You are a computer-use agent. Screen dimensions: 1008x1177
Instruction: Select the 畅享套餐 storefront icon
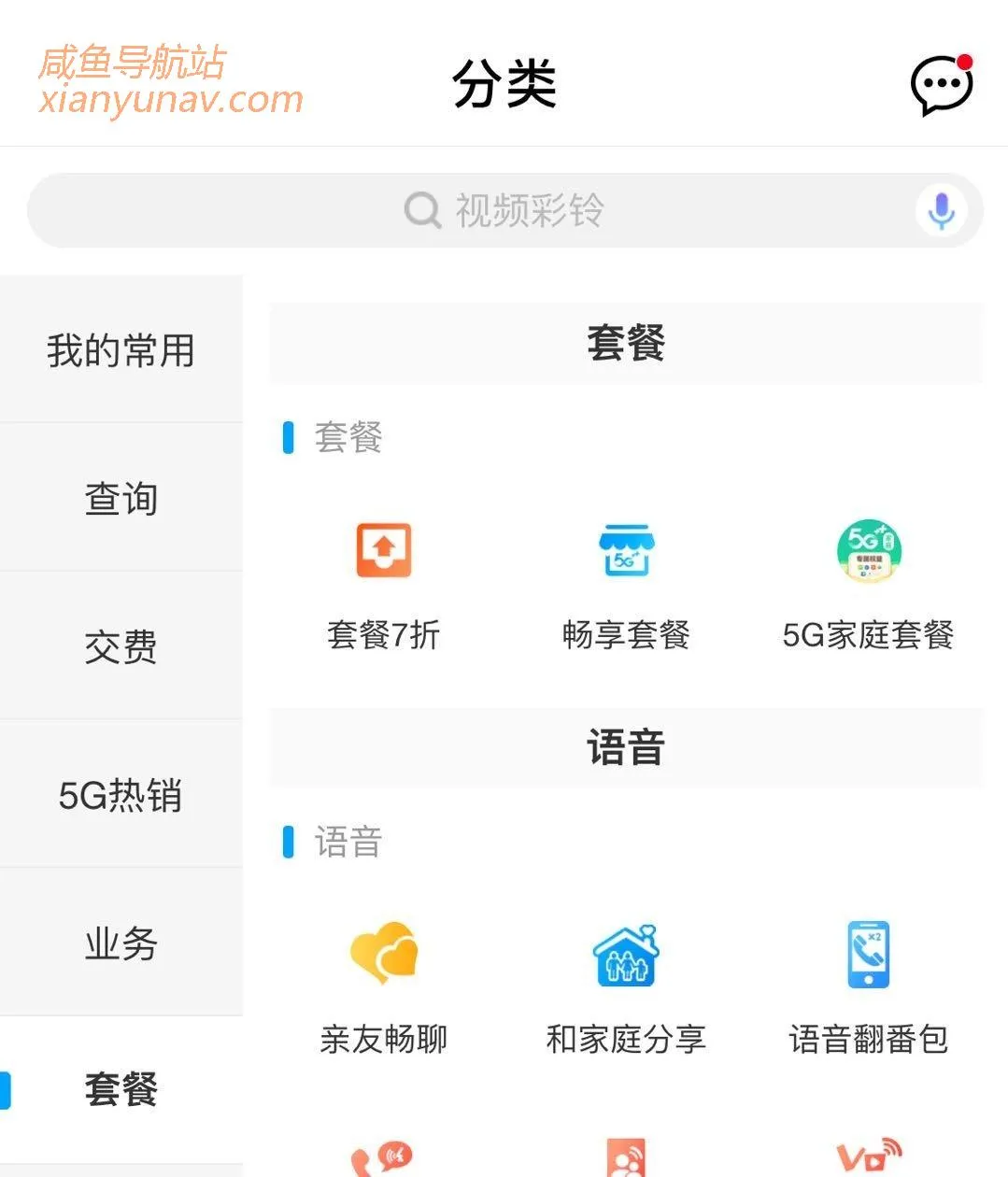tap(626, 551)
